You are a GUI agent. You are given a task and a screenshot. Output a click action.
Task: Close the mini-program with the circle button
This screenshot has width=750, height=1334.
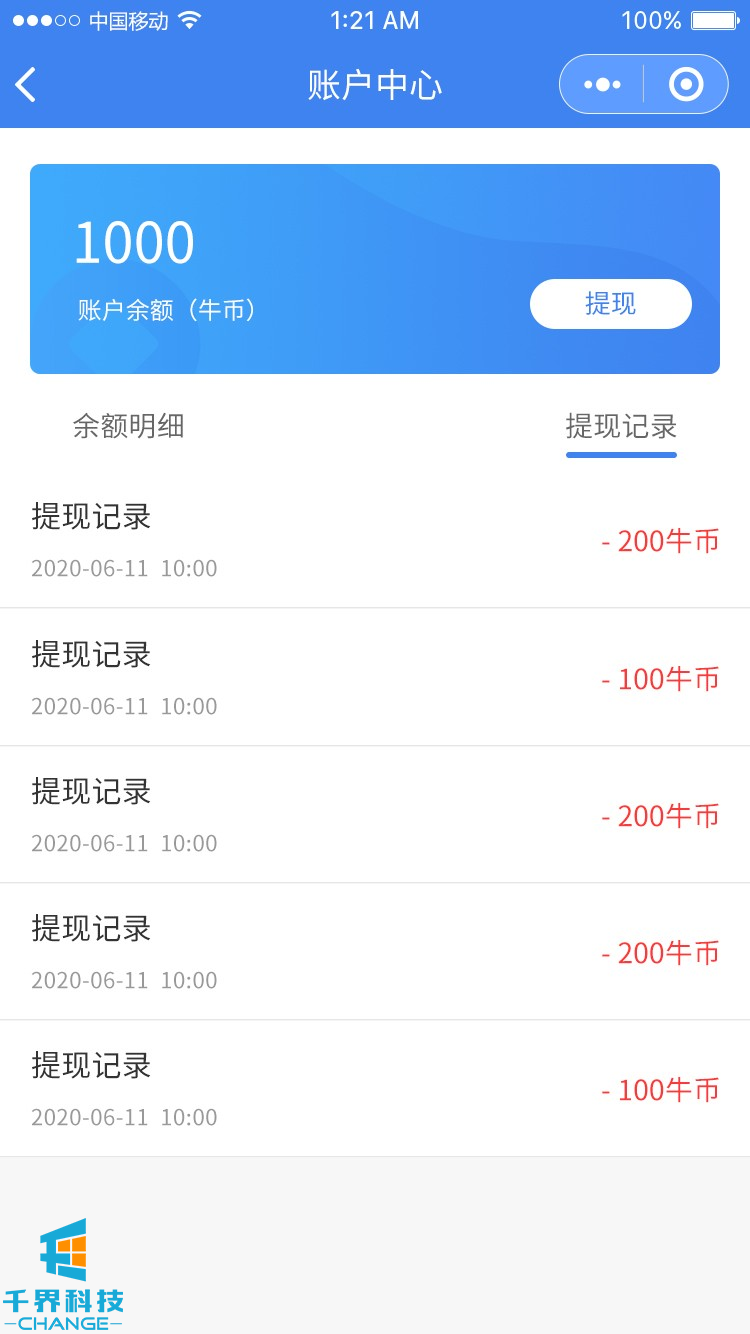(x=686, y=85)
